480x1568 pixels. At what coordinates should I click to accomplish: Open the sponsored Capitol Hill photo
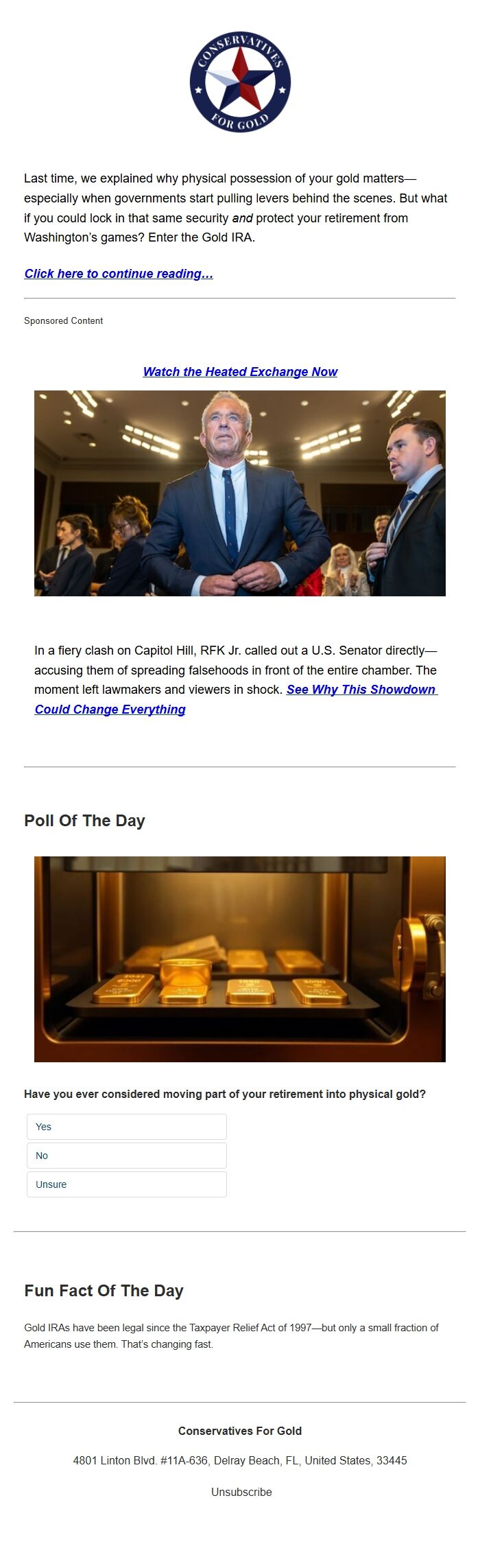[x=240, y=493]
